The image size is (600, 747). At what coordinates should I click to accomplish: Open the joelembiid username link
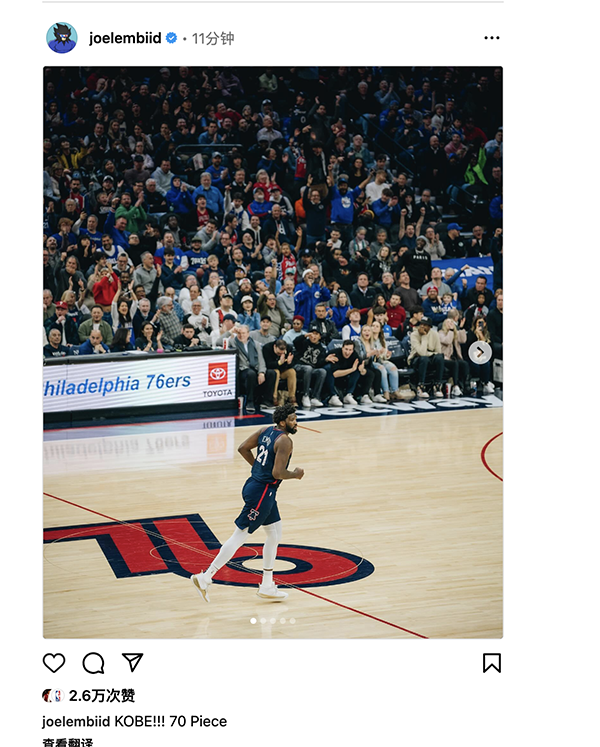click(125, 38)
